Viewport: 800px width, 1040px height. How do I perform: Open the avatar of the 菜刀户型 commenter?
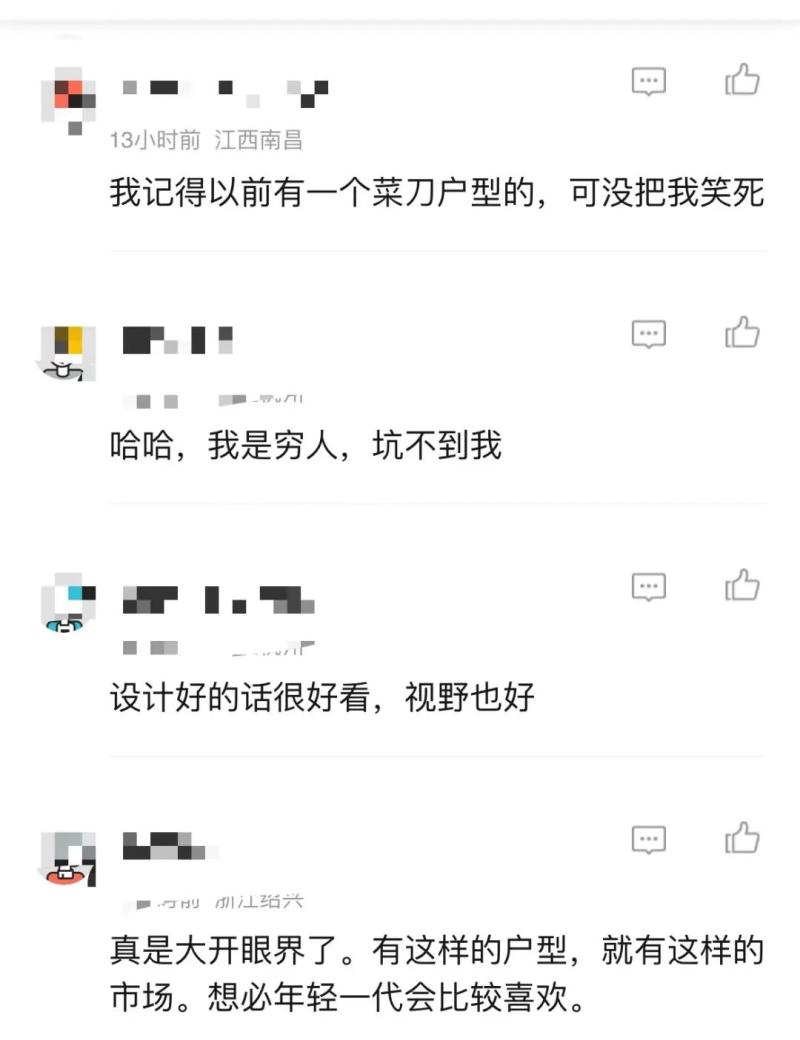(68, 98)
